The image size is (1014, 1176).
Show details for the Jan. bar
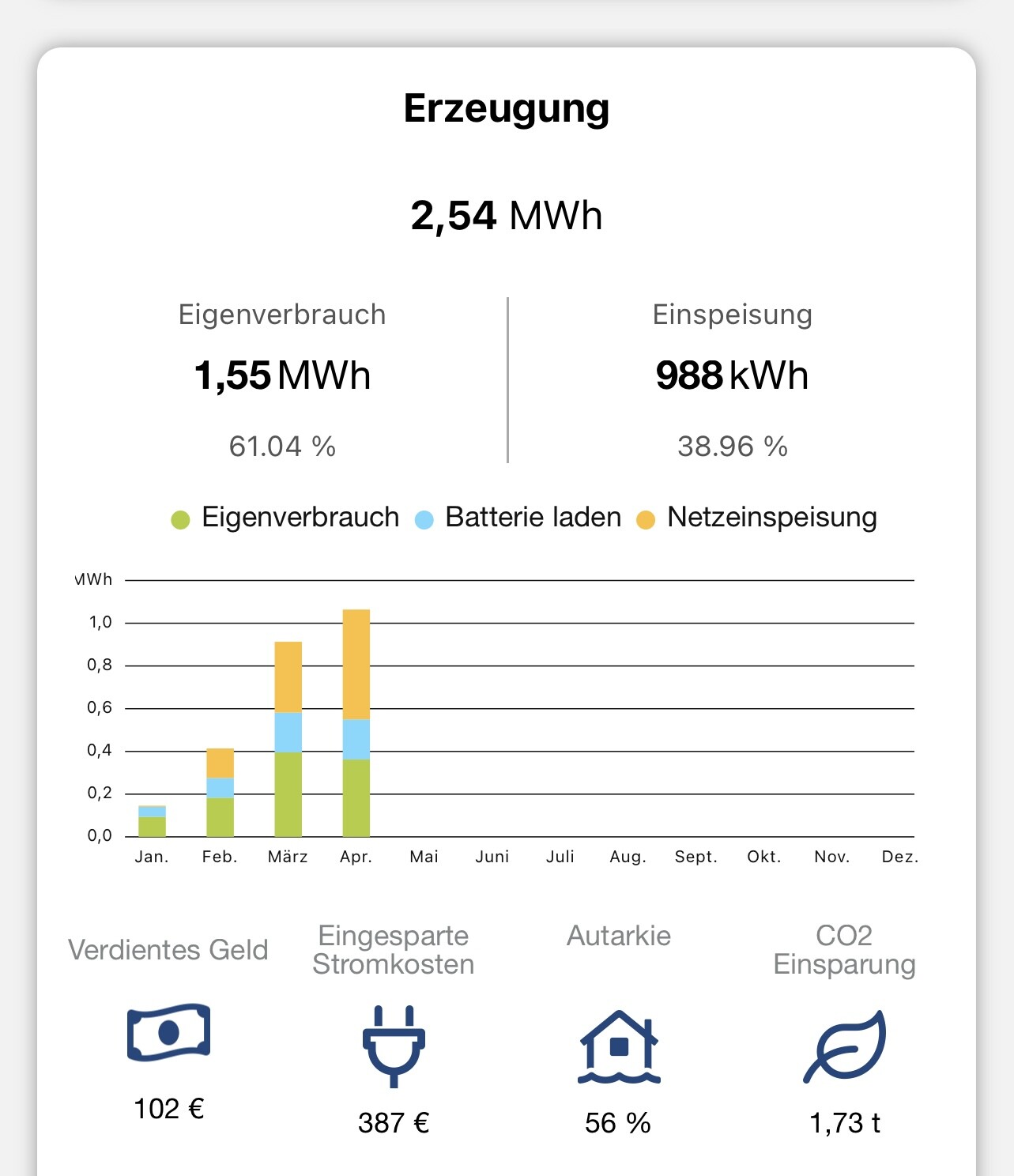coord(152,821)
